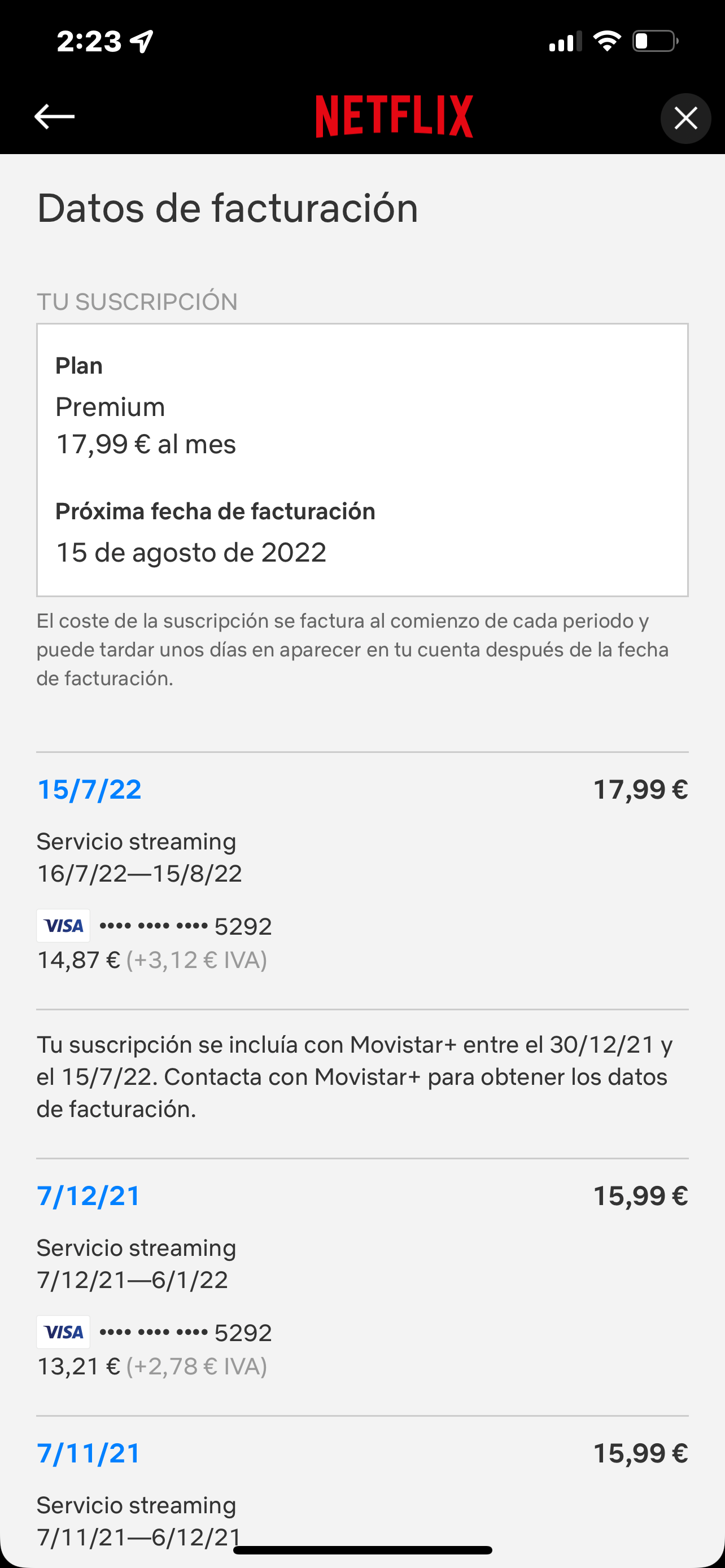The width and height of the screenshot is (725, 1568).
Task: Open the 7/12/21 invoice link
Action: point(89,1195)
